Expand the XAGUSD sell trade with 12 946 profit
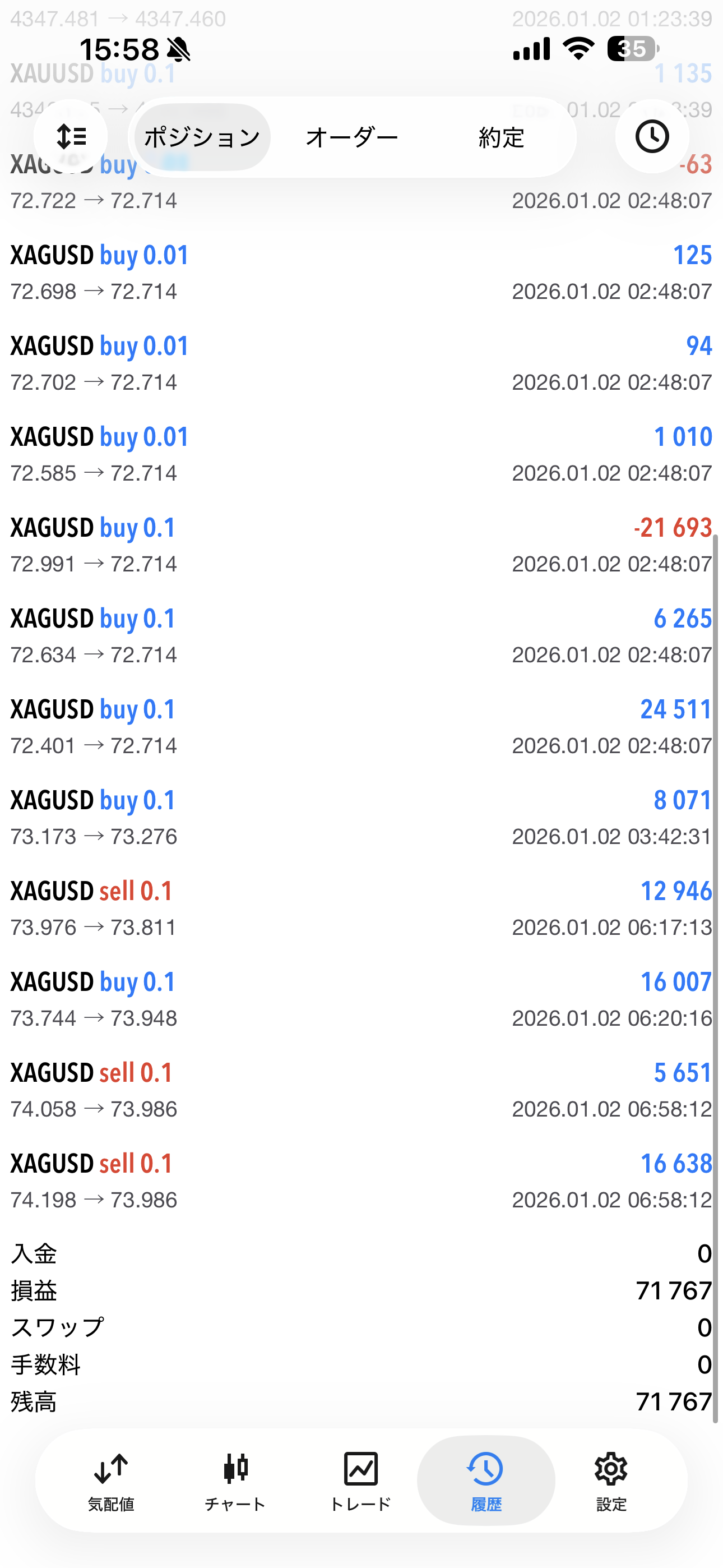Viewport: 723px width, 1568px height. coord(361,909)
